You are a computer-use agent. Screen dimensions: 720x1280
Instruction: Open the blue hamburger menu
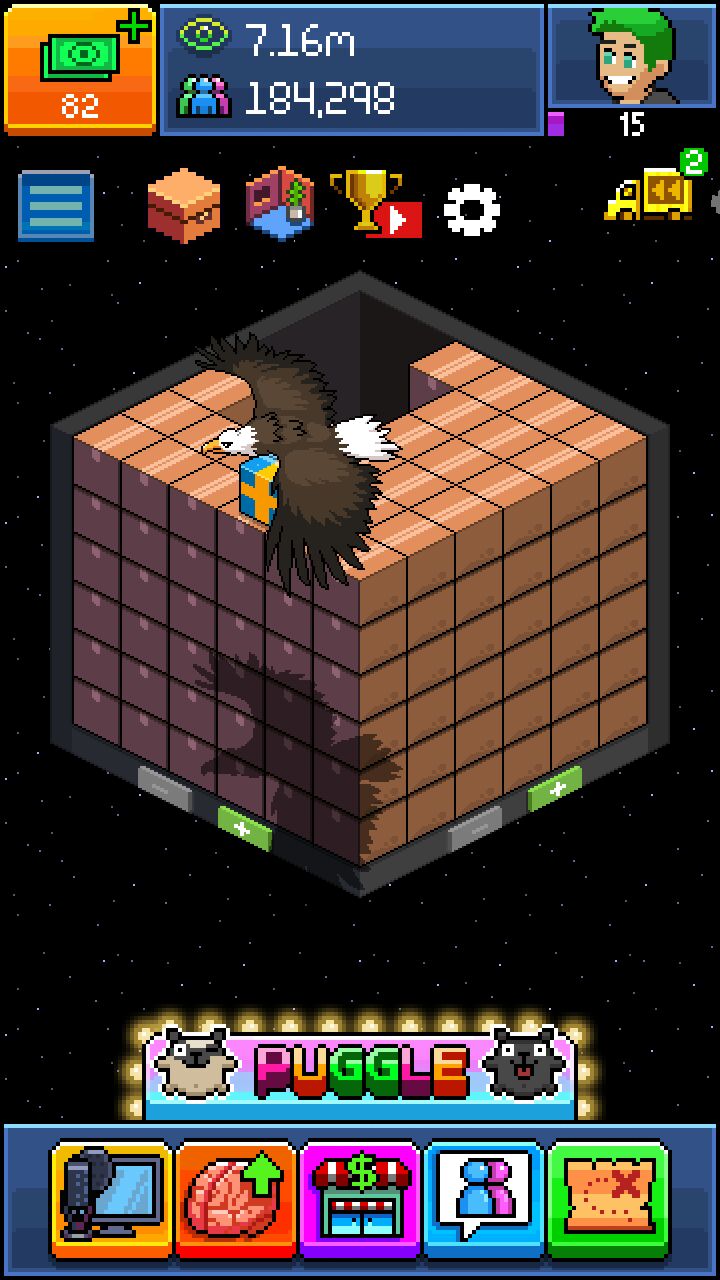tap(56, 206)
